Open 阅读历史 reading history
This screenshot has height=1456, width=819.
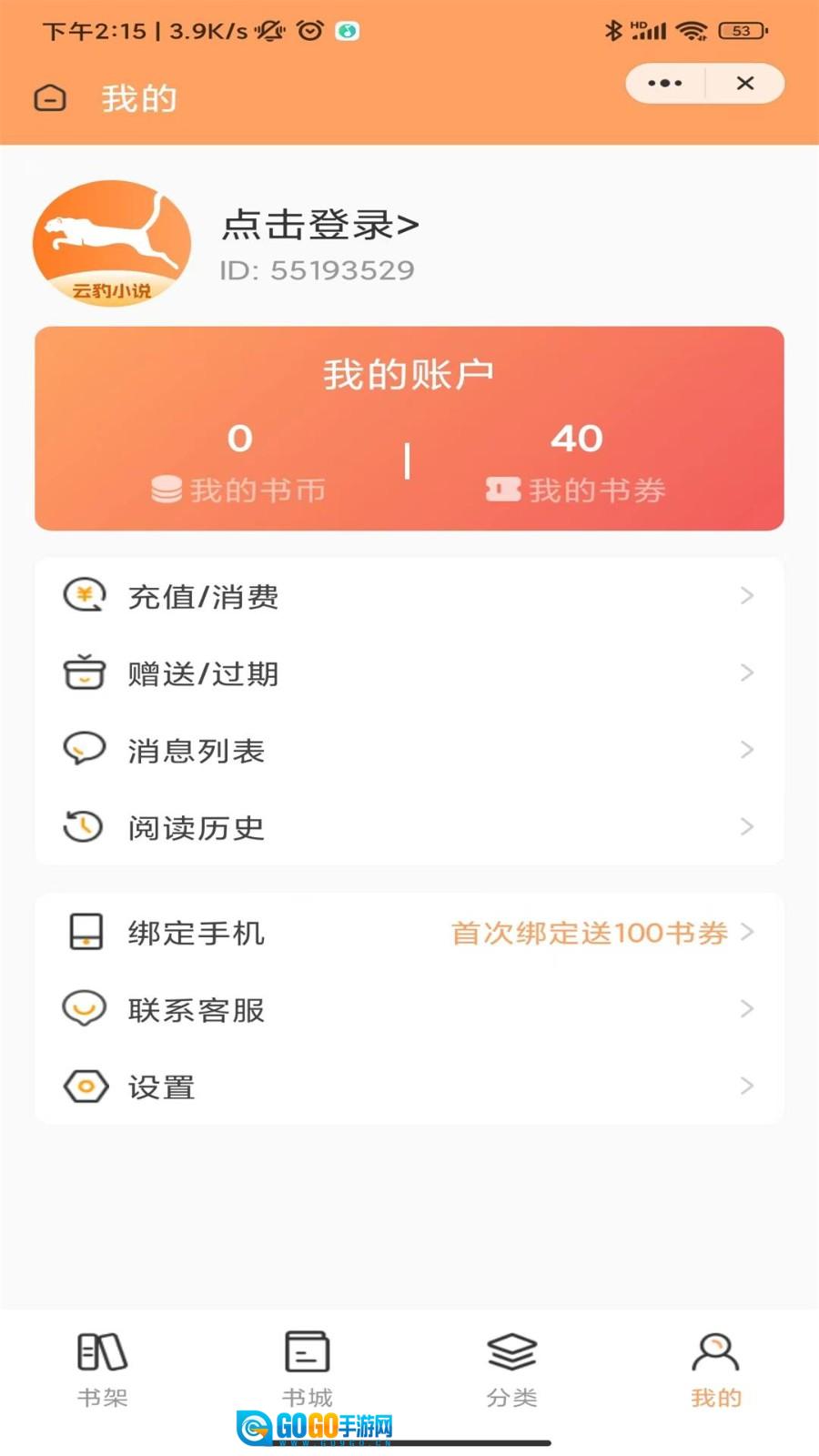click(409, 827)
